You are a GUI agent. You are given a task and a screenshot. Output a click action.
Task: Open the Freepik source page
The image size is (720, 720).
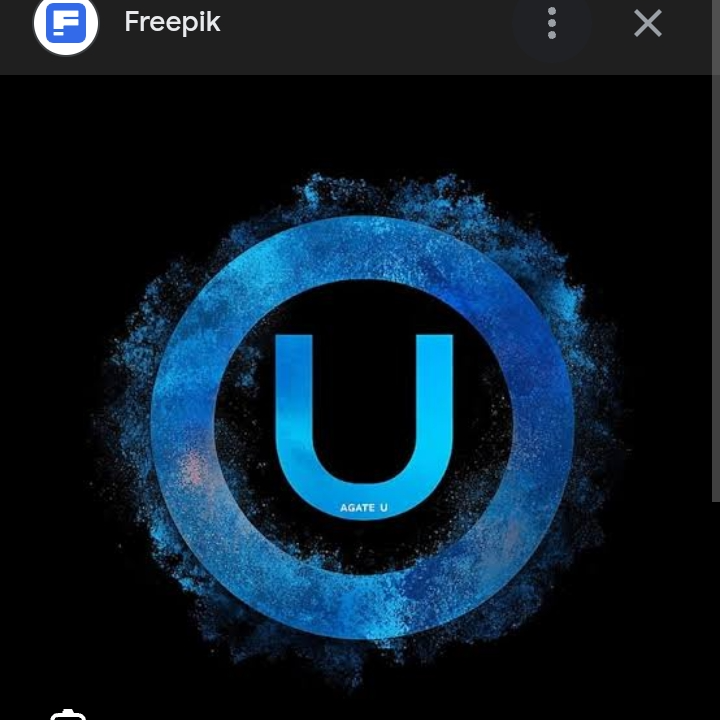point(171,23)
